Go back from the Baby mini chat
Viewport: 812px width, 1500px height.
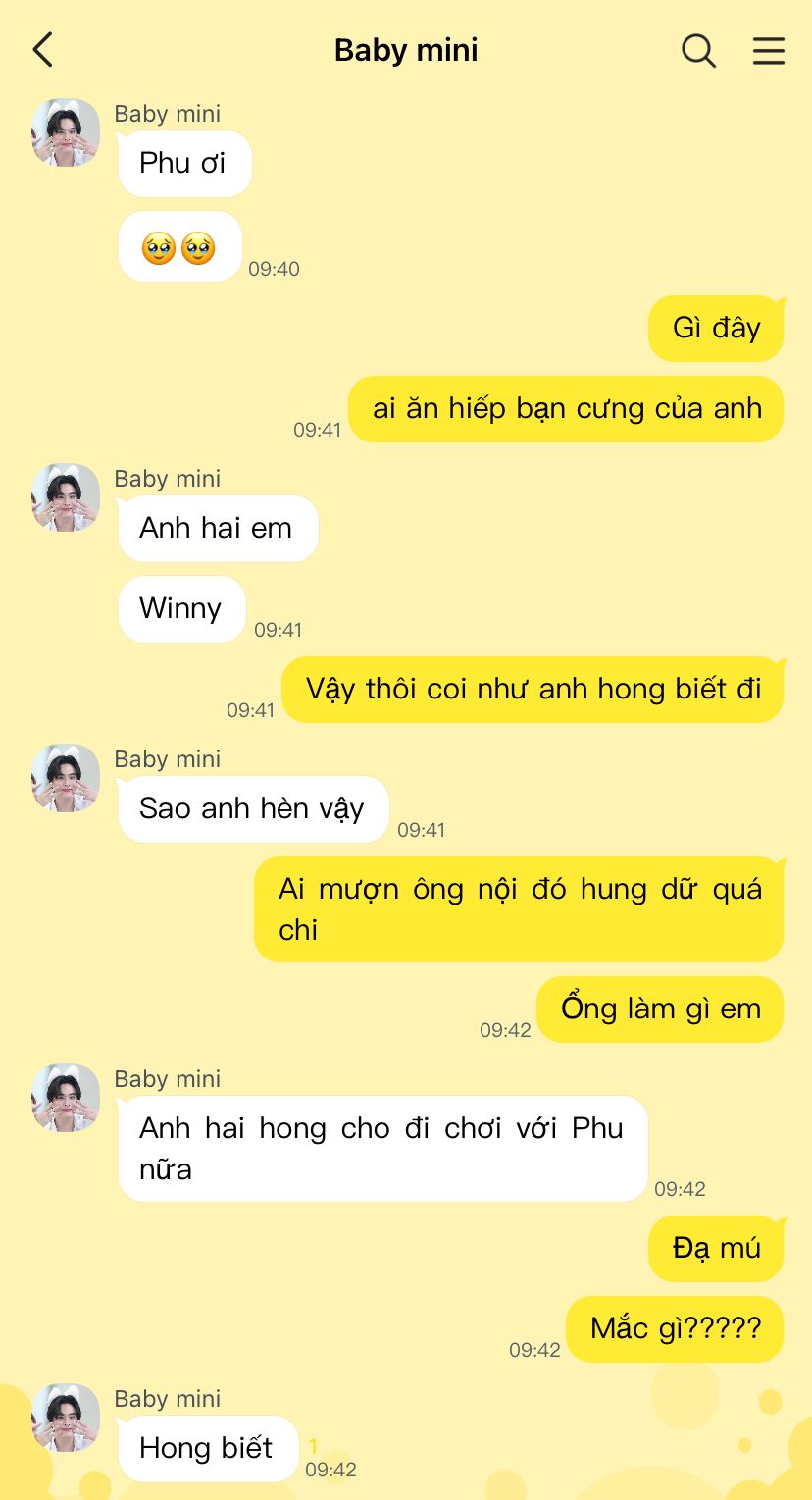click(x=42, y=50)
